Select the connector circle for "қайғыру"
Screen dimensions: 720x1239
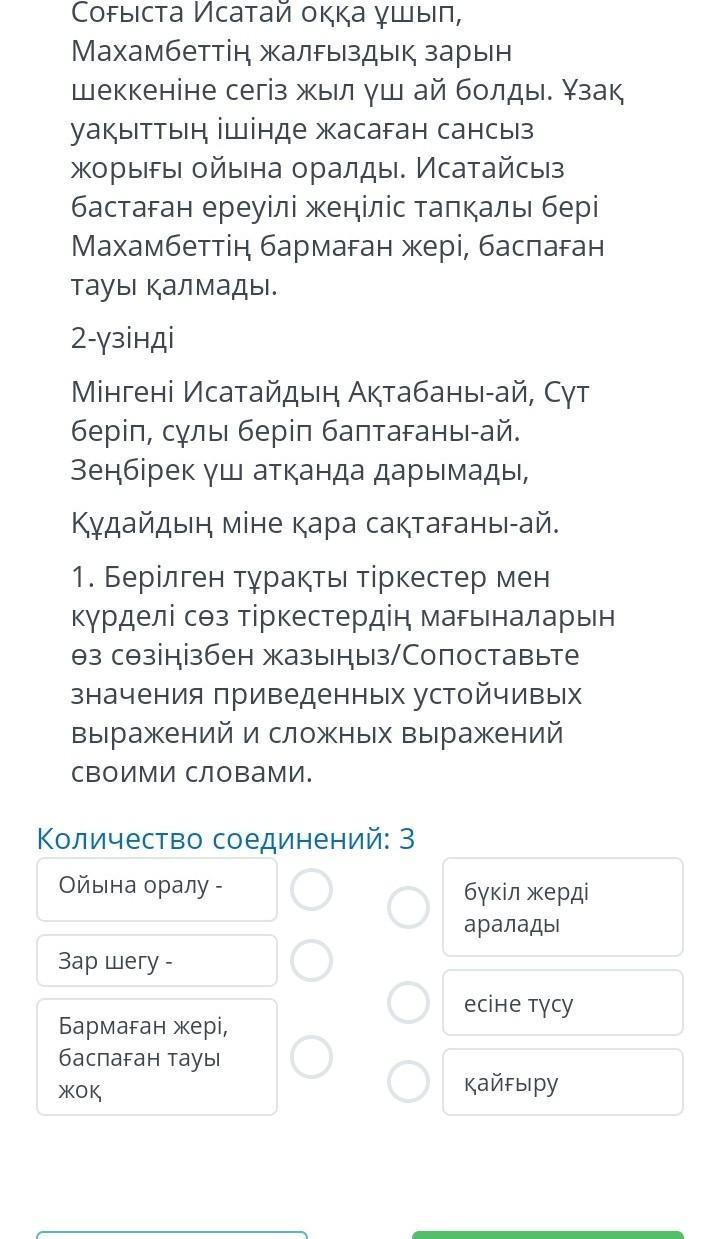408,1081
